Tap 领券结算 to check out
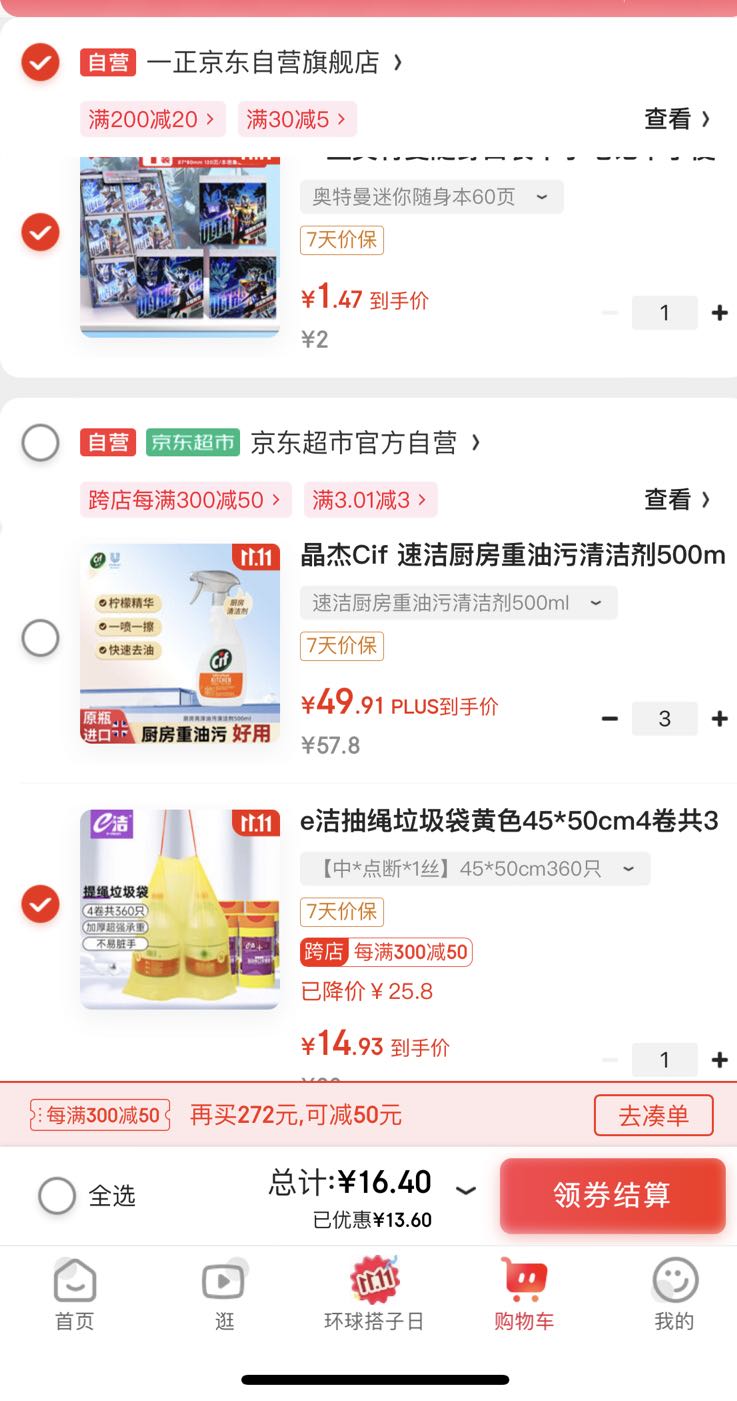Screen dimensions: 737x1401 point(612,1195)
